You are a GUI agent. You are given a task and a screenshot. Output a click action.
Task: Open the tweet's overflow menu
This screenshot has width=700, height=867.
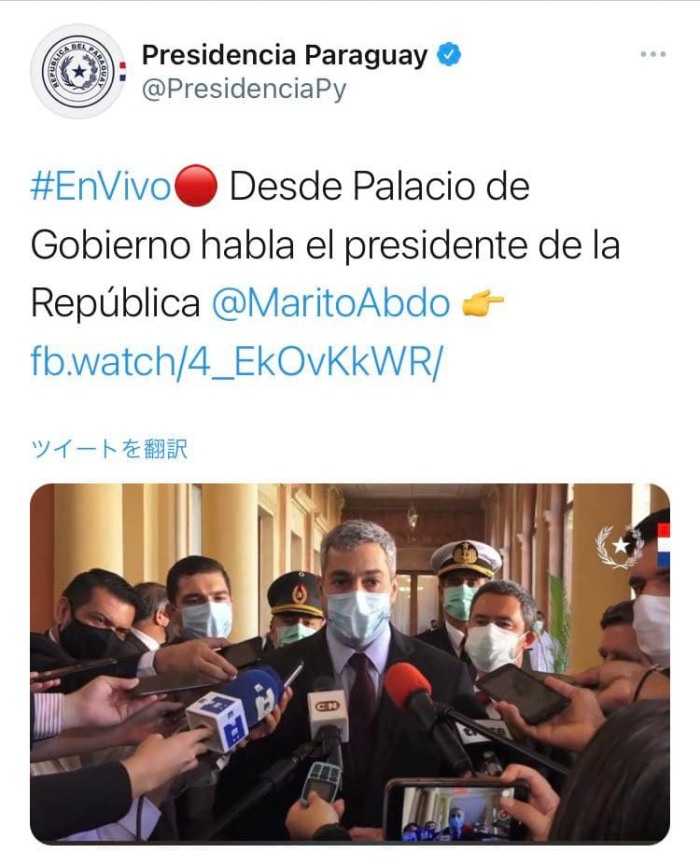pos(653,54)
